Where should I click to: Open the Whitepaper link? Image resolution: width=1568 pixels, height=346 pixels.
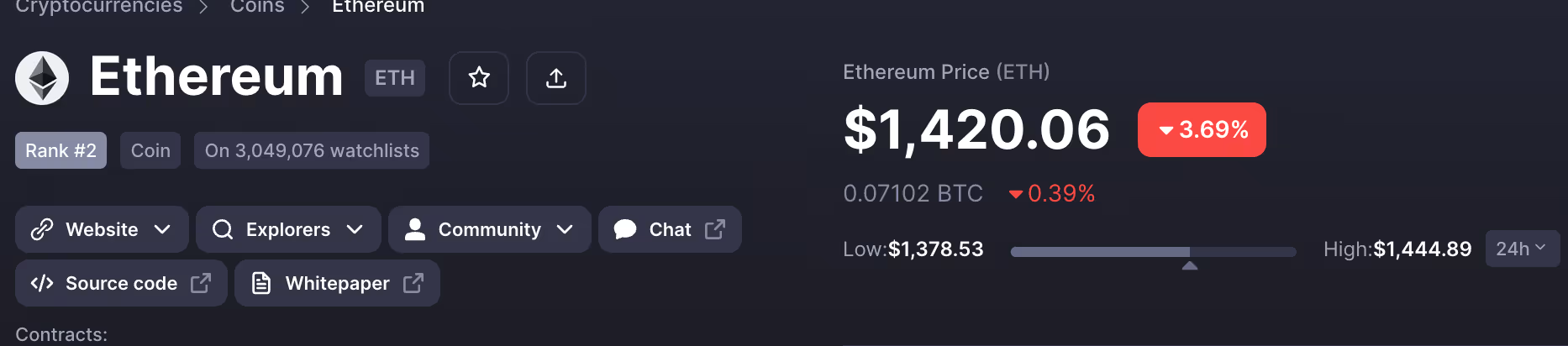(x=337, y=283)
